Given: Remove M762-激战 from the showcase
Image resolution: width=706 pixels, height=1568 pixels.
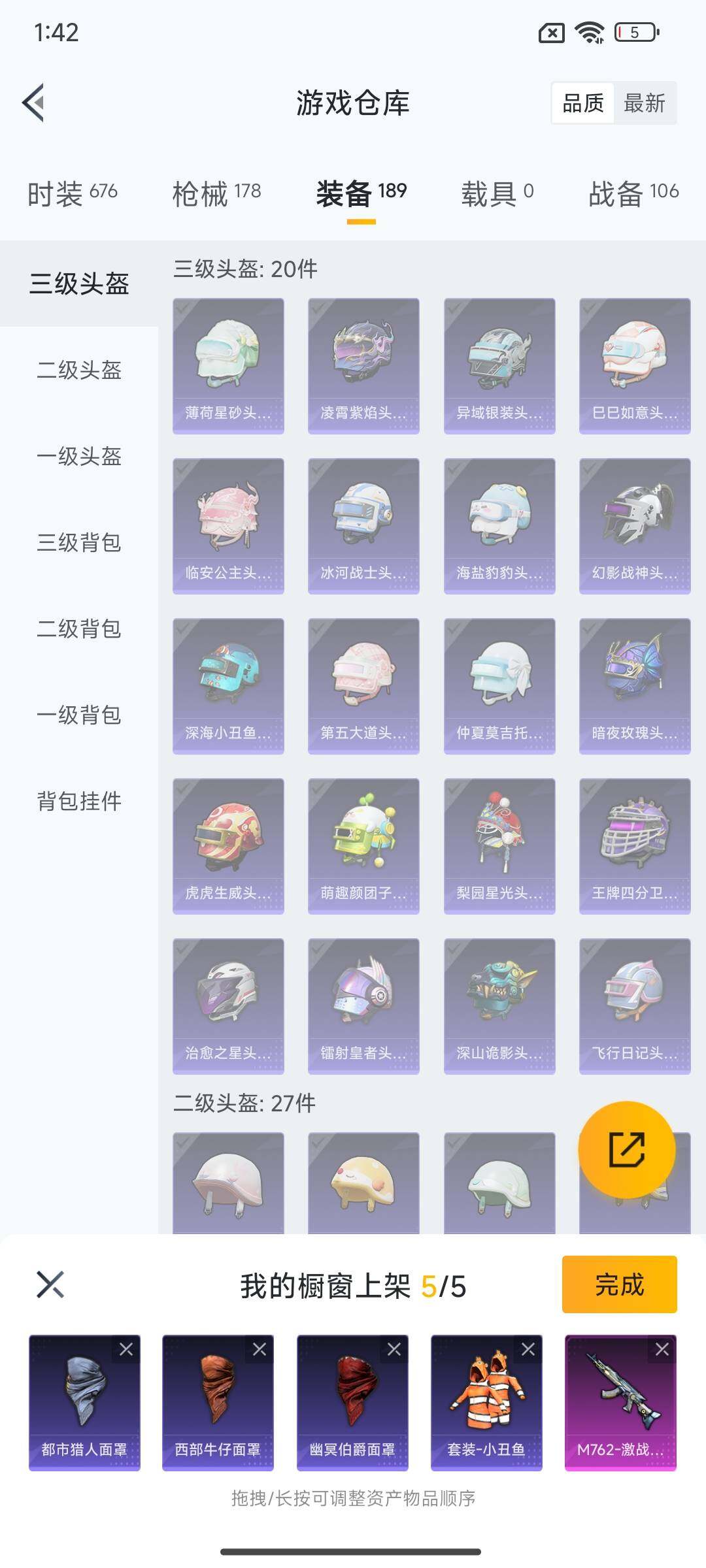Looking at the screenshot, I should (x=662, y=1349).
